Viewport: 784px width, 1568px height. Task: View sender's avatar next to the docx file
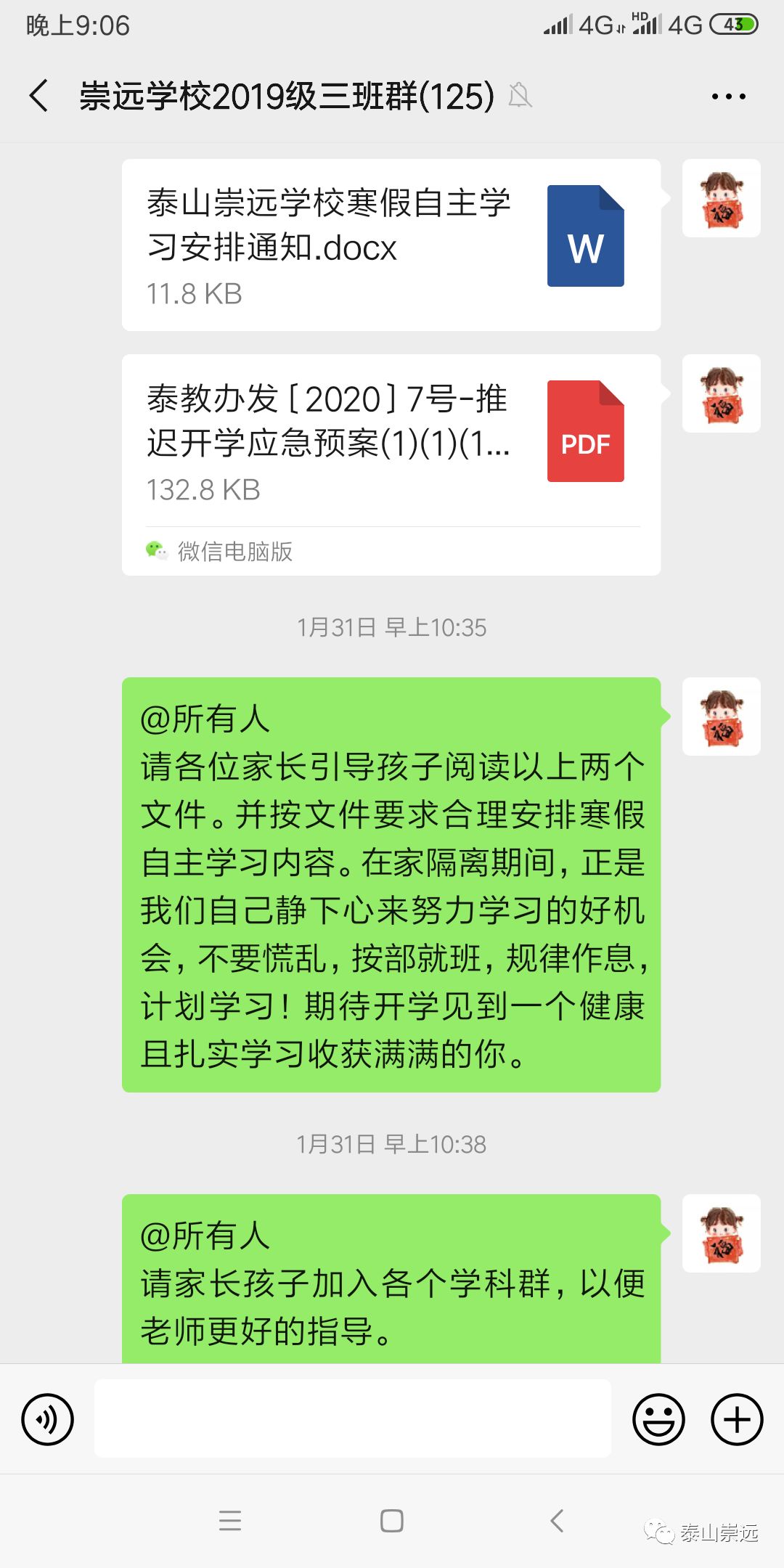[722, 198]
